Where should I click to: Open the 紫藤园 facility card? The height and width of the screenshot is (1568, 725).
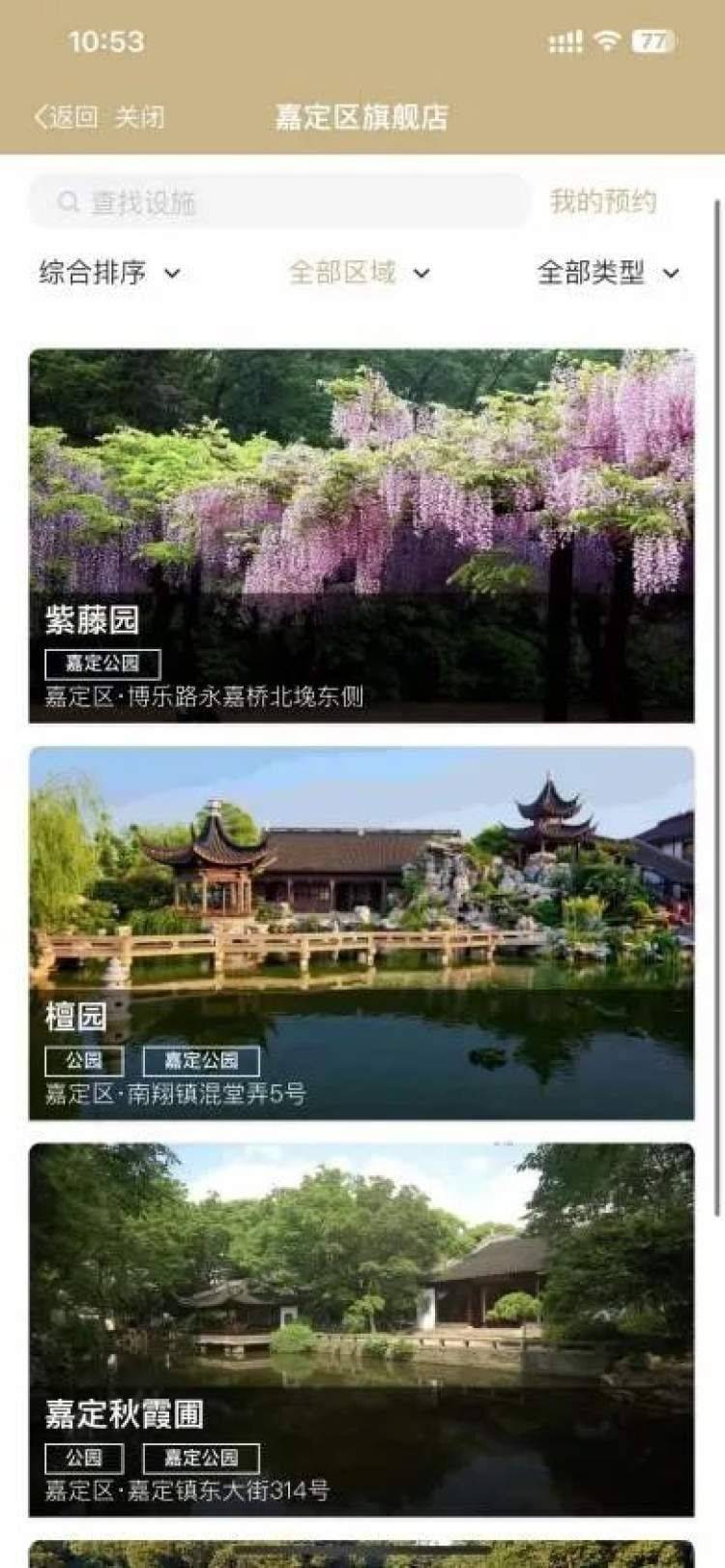pyautogui.click(x=362, y=535)
